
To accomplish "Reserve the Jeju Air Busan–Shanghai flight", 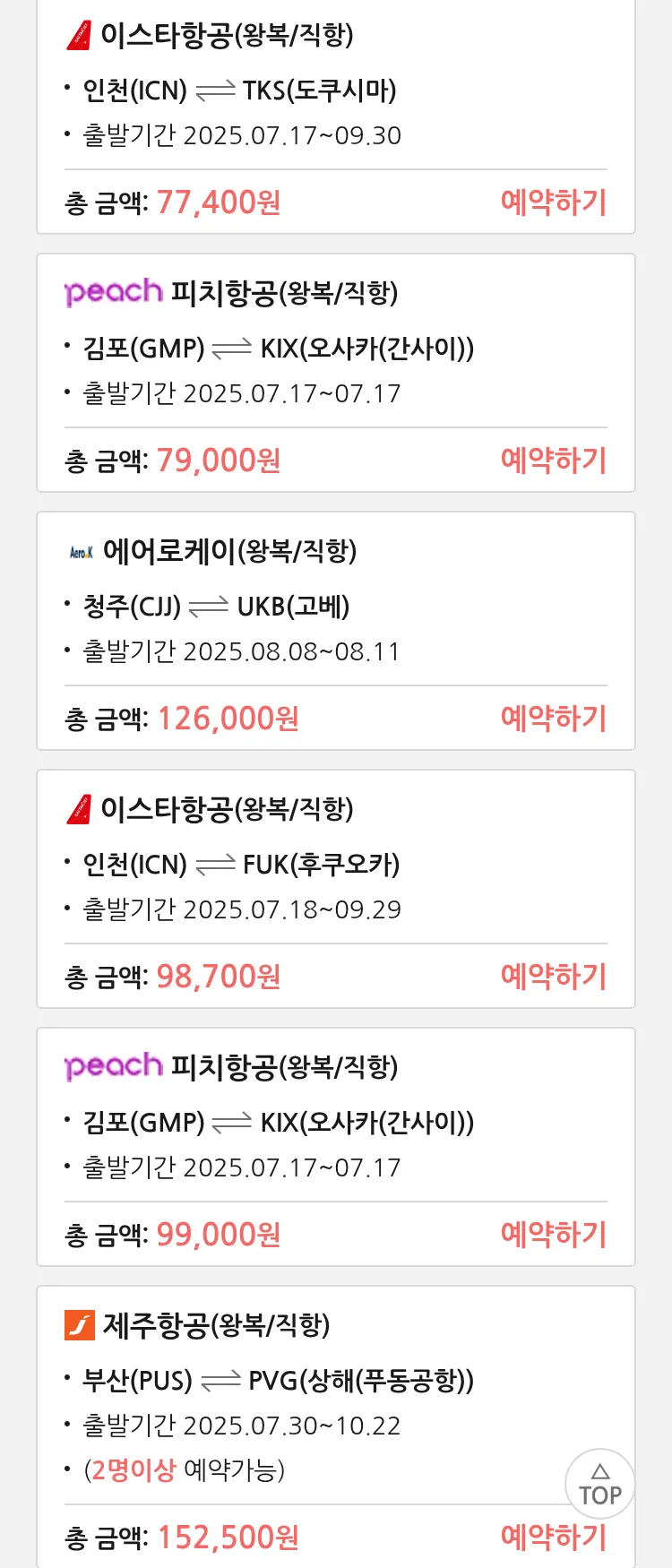I will tap(553, 1538).
